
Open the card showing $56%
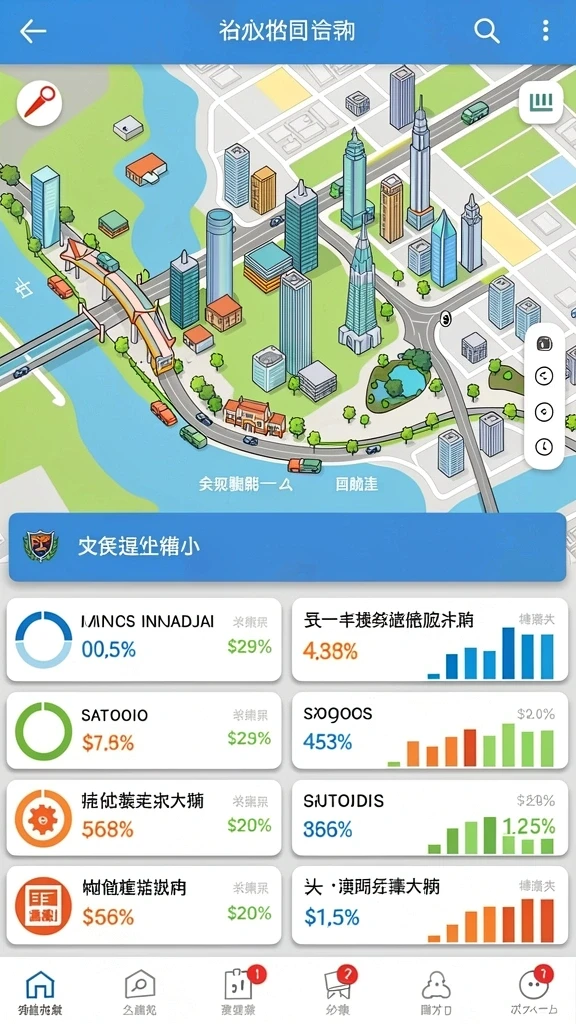coord(144,905)
